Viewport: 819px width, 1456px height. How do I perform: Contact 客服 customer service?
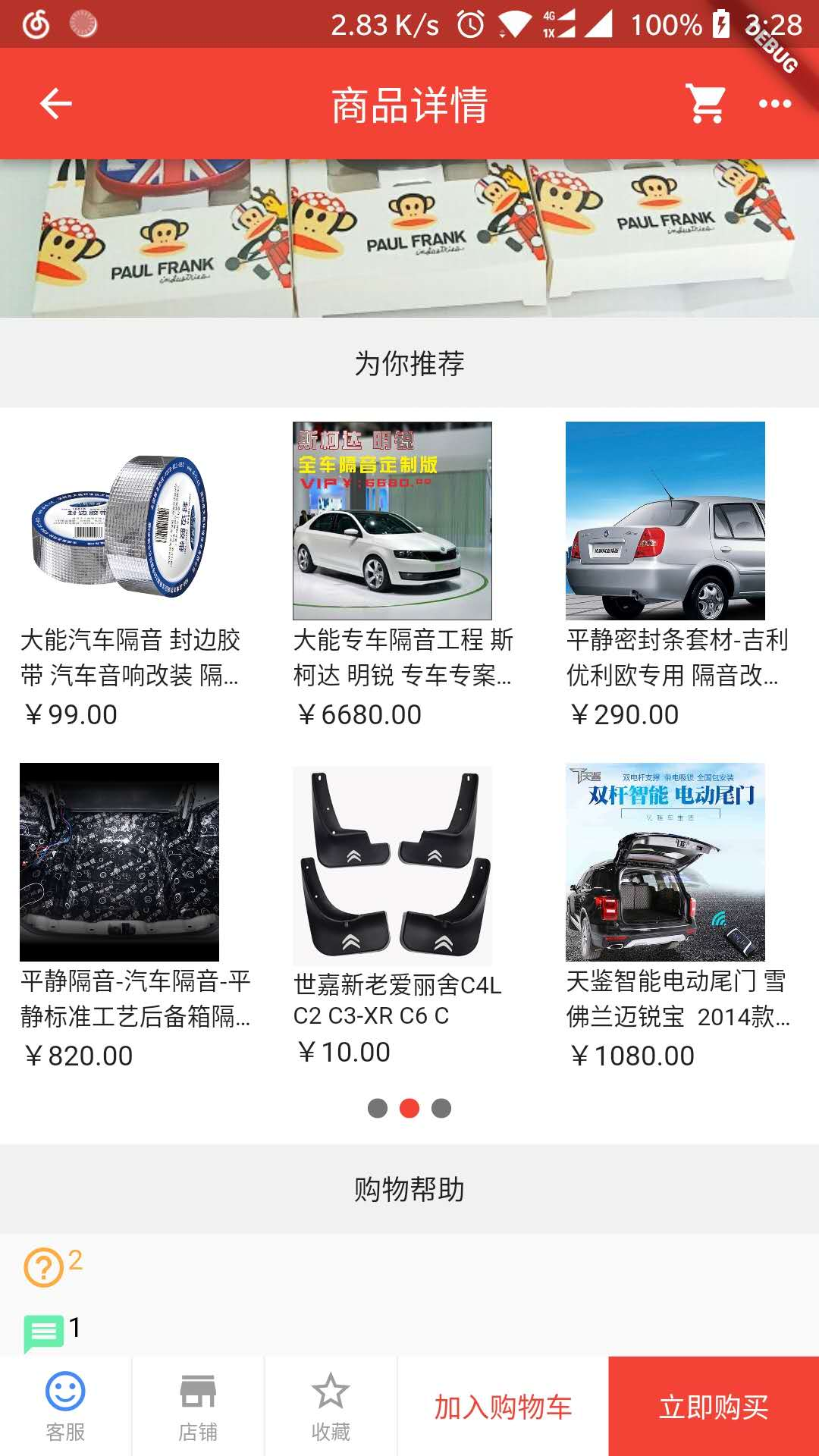click(x=65, y=1406)
